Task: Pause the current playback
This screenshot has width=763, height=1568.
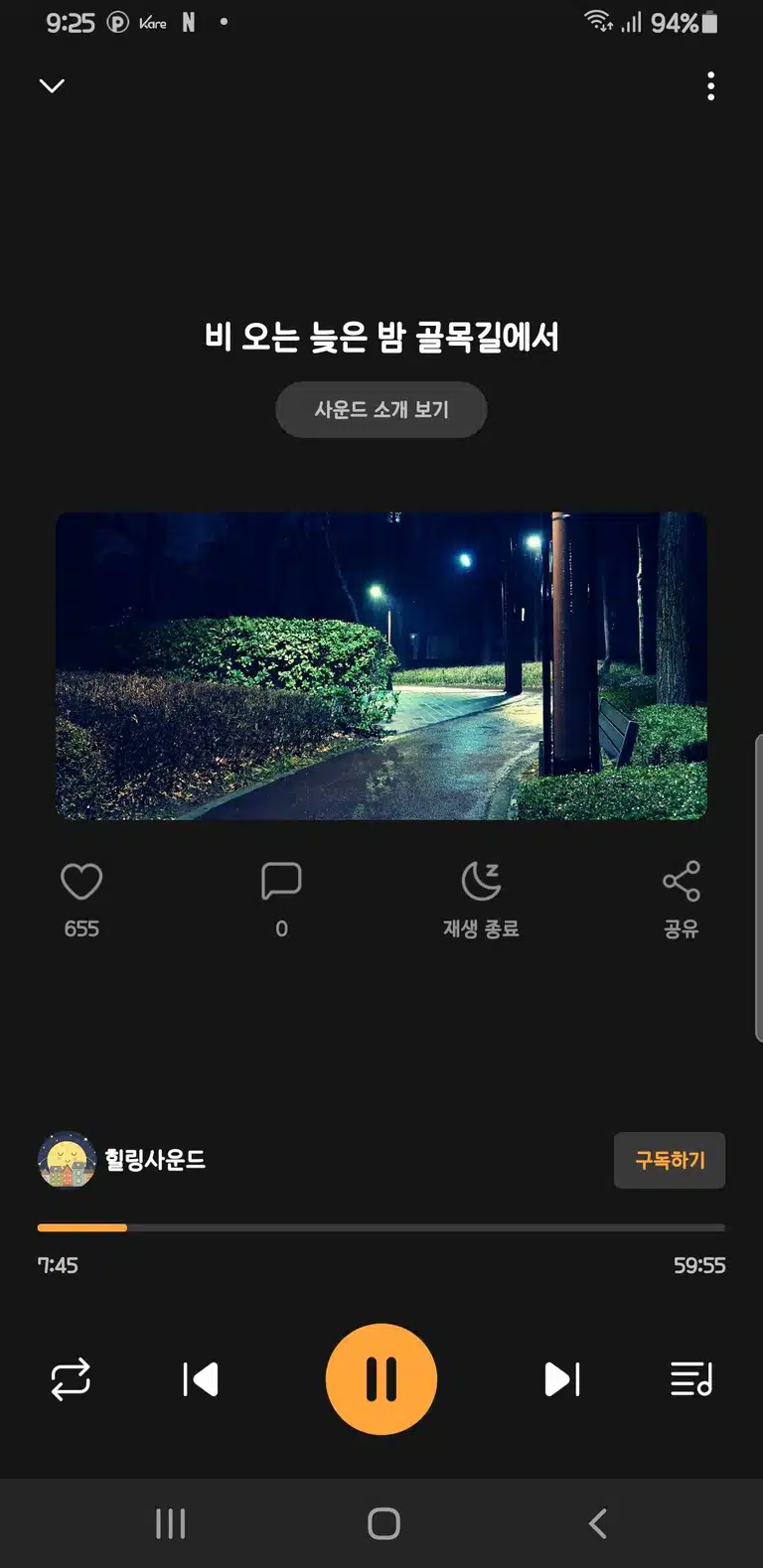Action: click(381, 1379)
